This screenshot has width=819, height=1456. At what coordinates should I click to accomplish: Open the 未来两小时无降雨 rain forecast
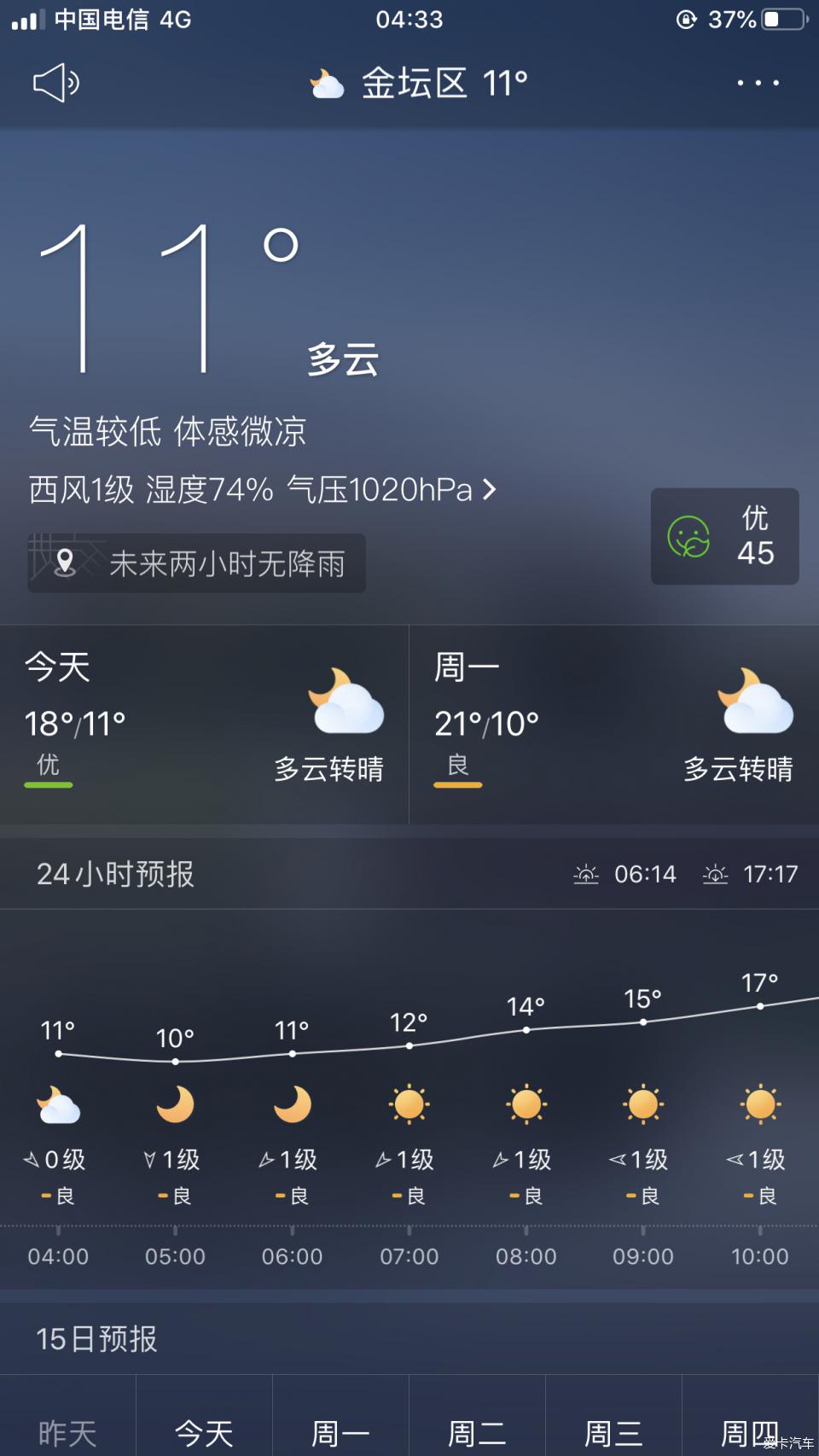197,563
